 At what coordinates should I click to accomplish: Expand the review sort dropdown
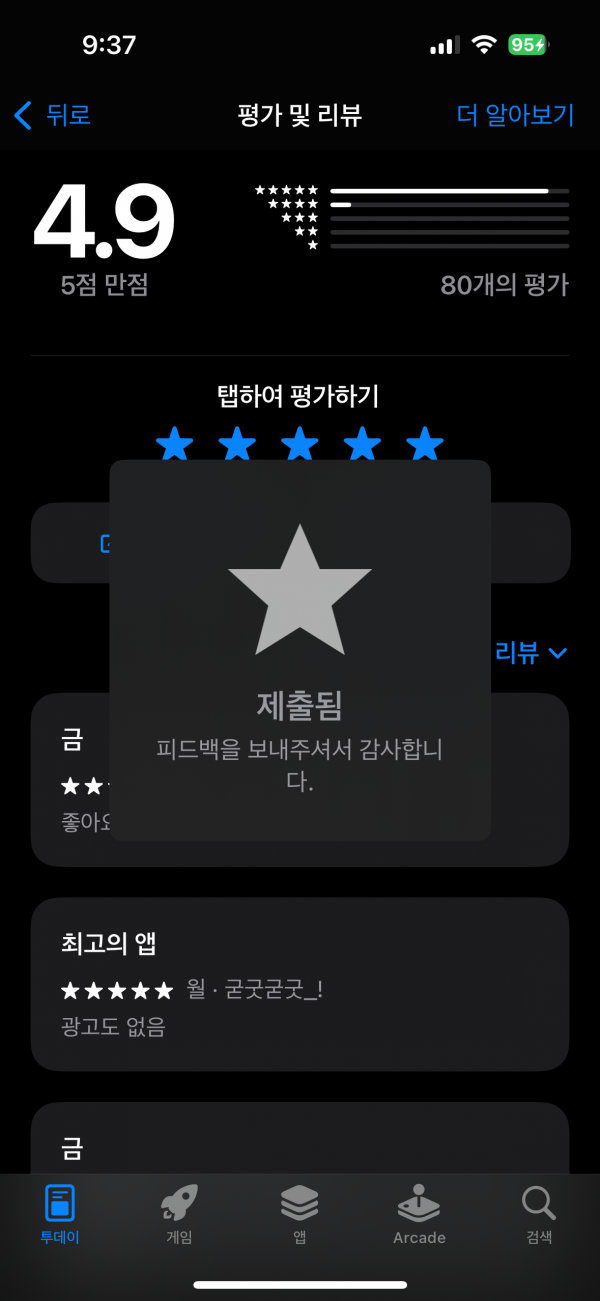(x=531, y=653)
